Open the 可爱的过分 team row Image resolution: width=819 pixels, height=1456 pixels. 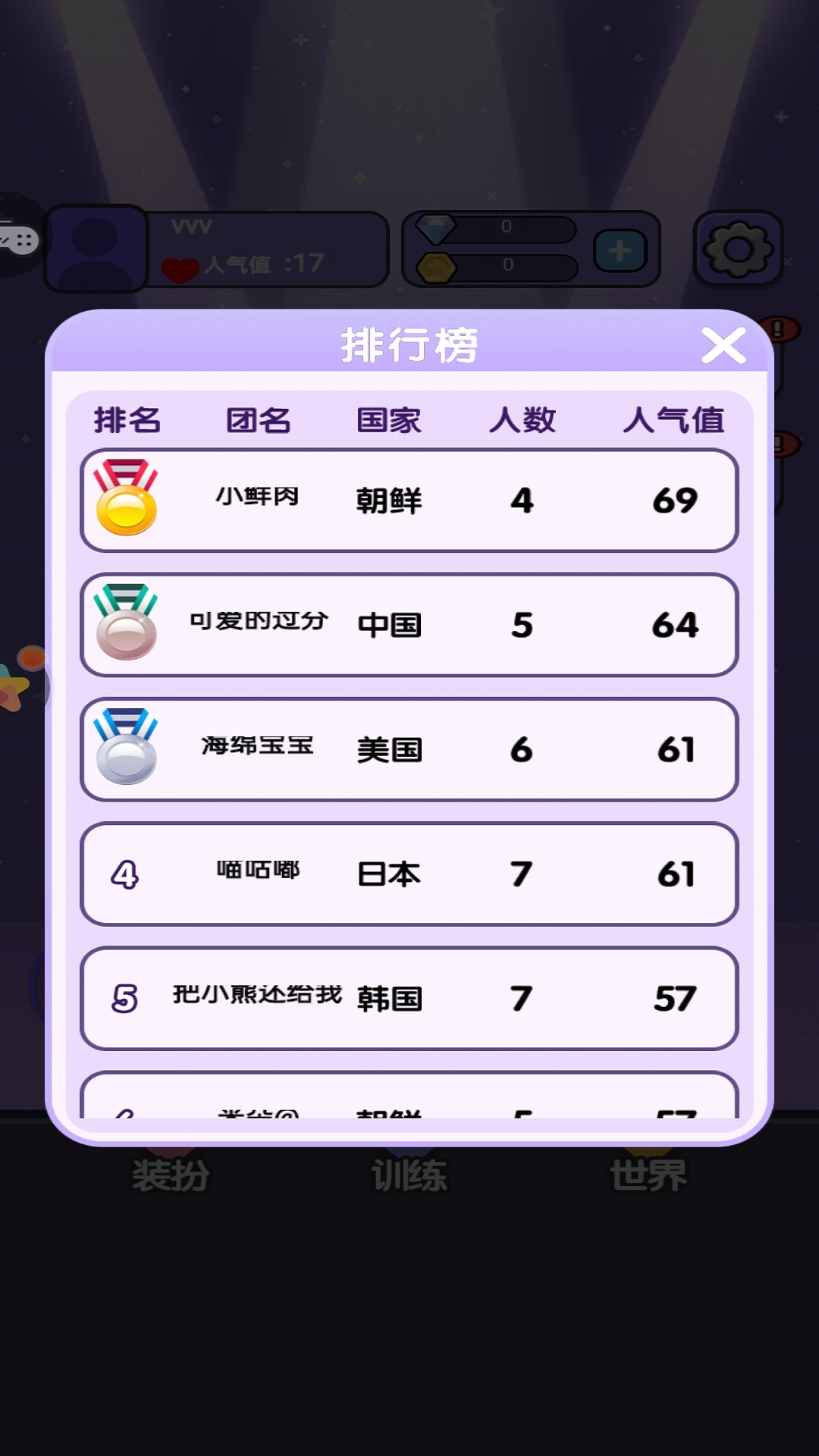point(409,625)
